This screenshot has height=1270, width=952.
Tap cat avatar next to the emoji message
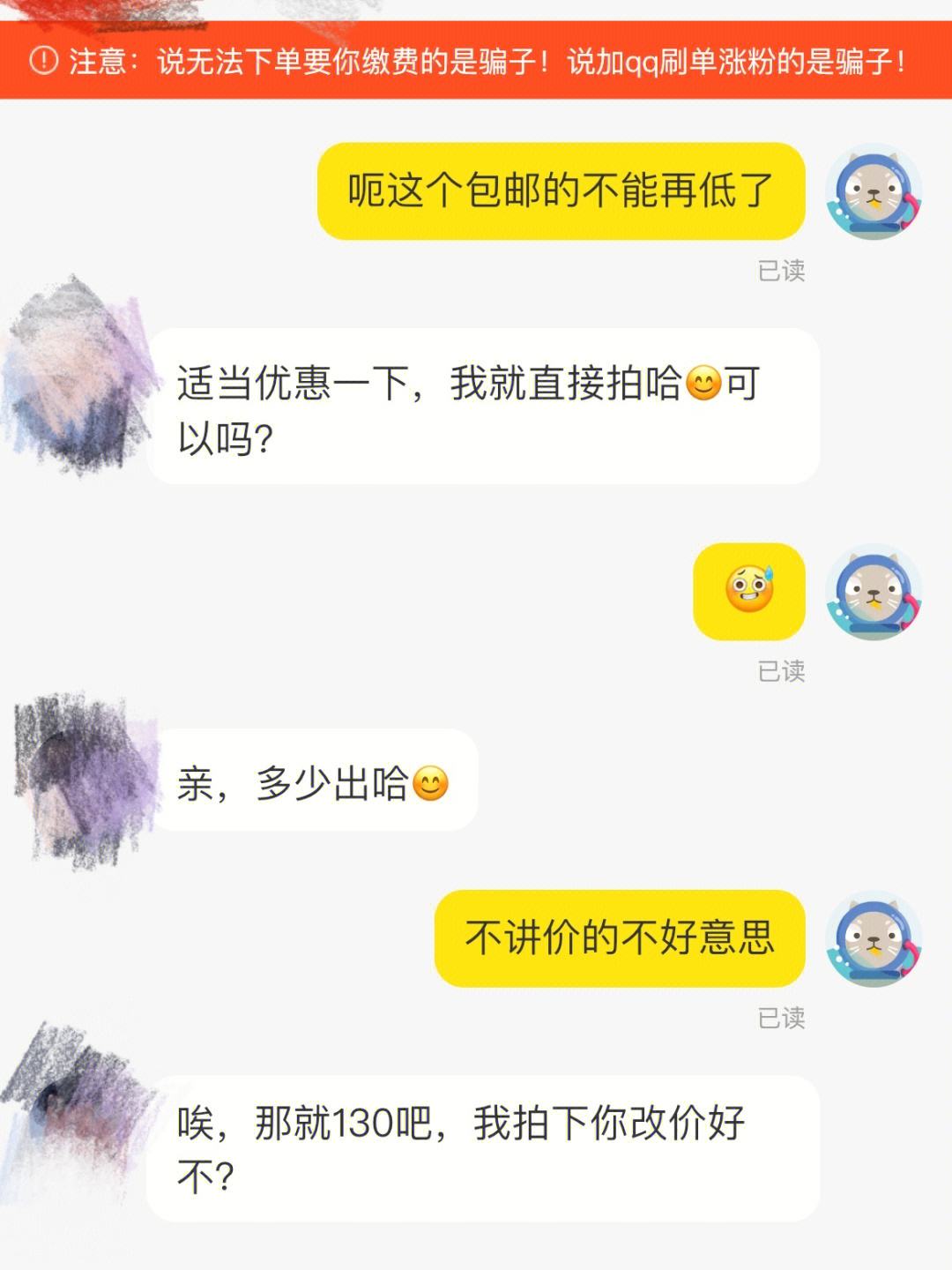[873, 592]
